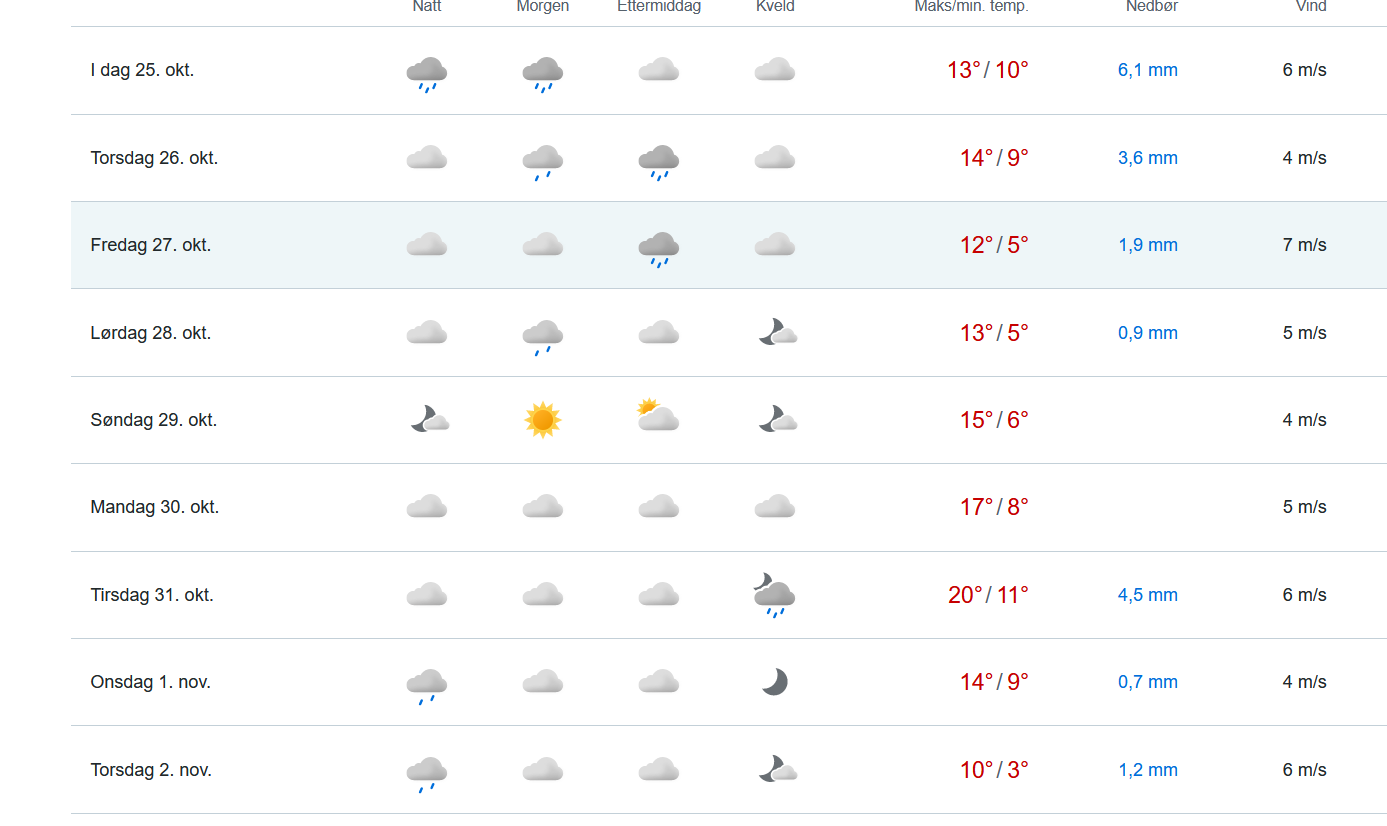Image resolution: width=1387 pixels, height=826 pixels.
Task: Open the Onsdag 1. nov. forecast
Action: [x=151, y=682]
